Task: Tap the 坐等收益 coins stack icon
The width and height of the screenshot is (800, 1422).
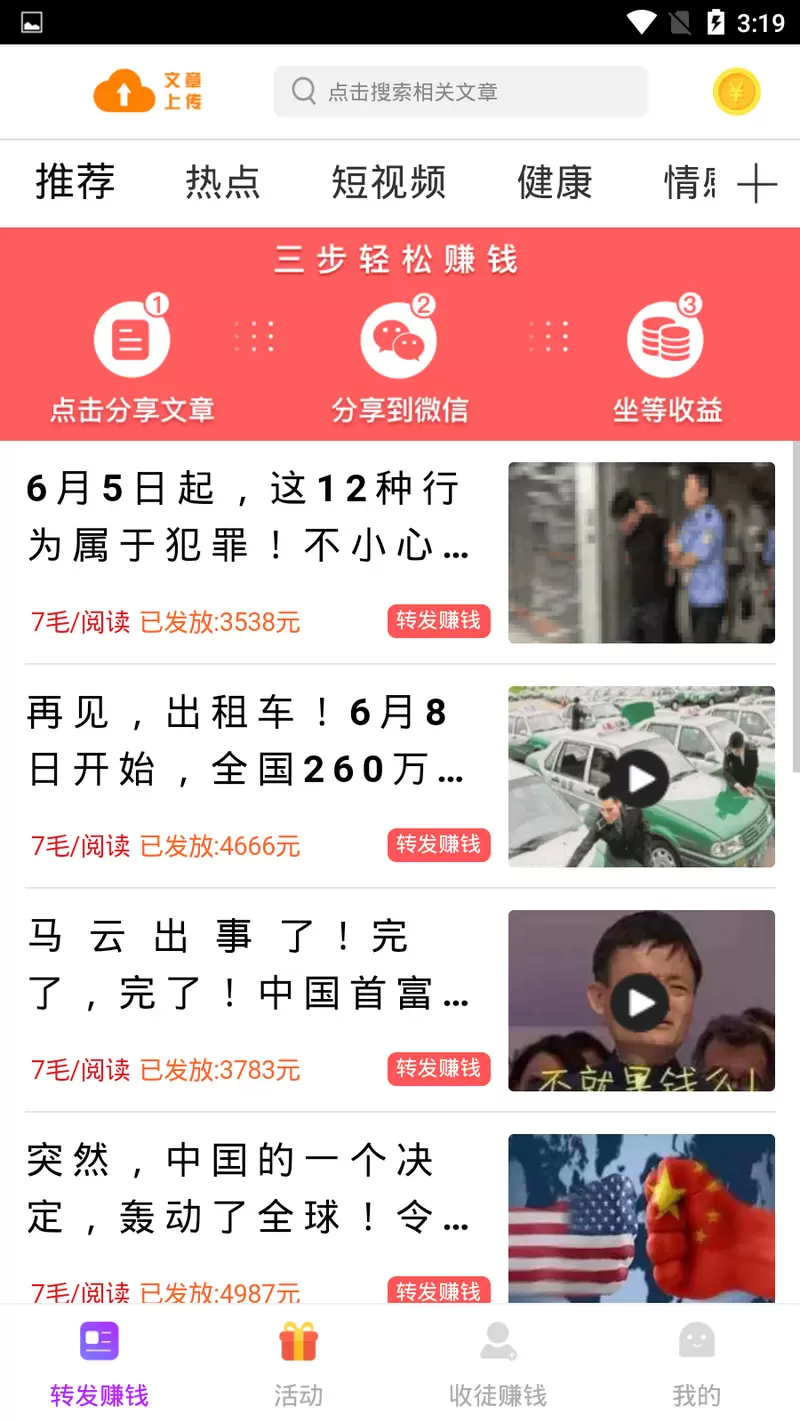Action: point(664,337)
